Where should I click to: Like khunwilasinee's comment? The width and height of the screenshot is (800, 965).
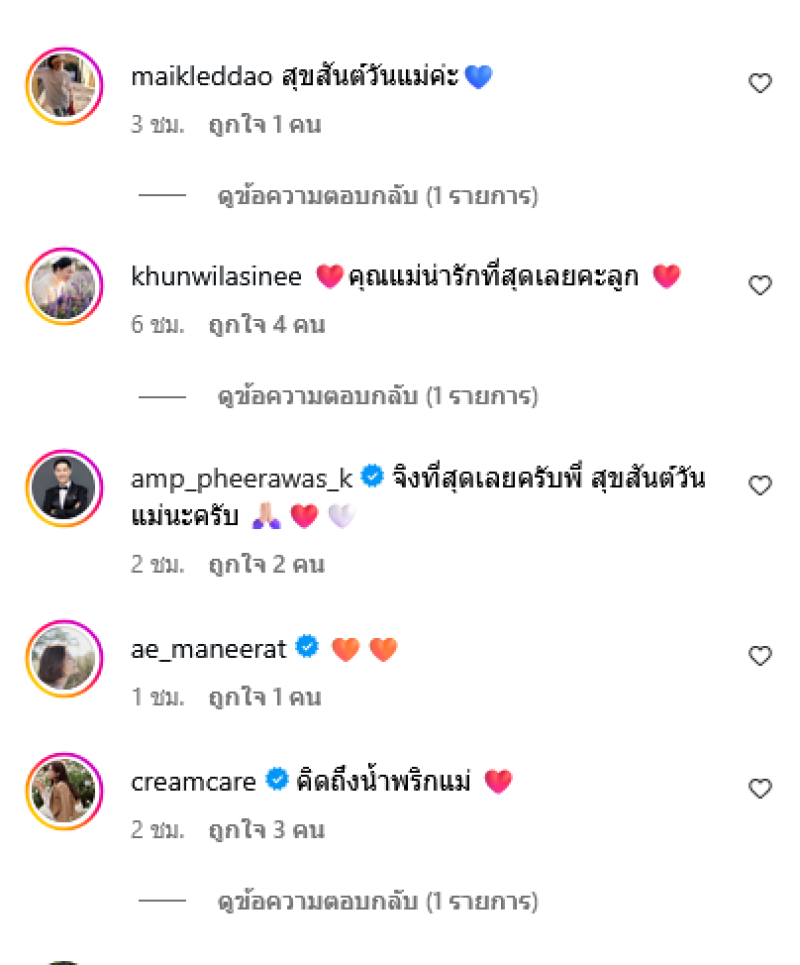[x=760, y=286]
